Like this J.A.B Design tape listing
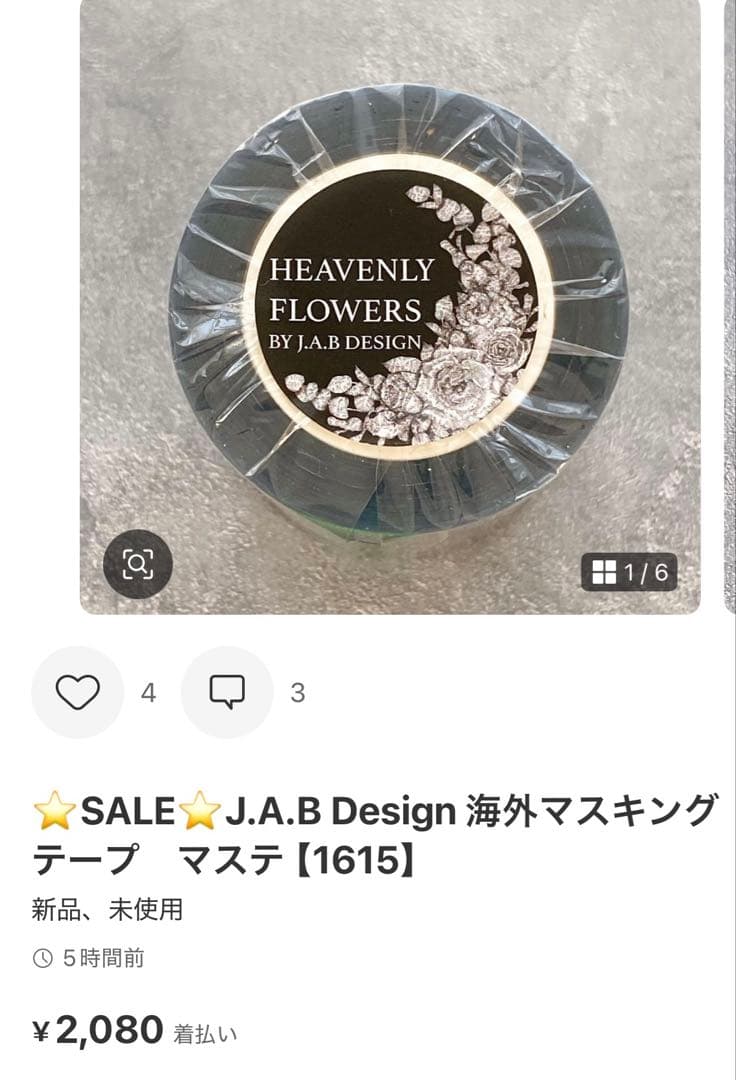 (78, 692)
